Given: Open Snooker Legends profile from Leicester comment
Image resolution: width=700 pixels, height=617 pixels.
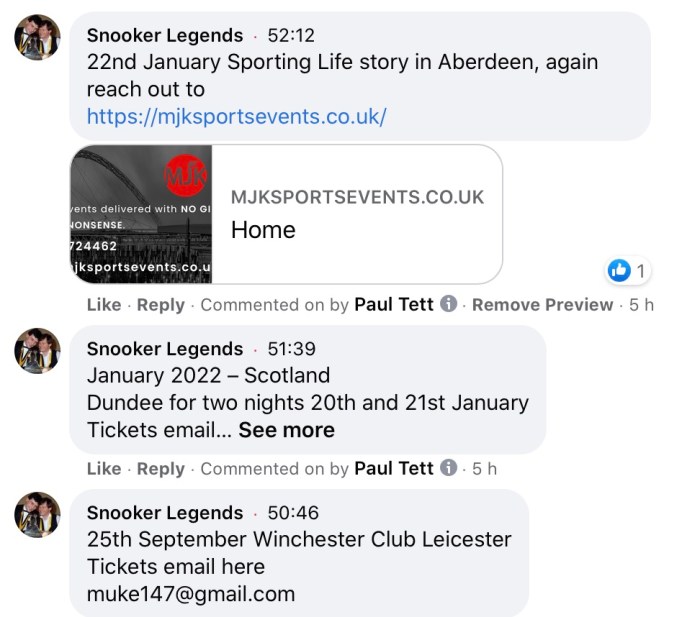Looking at the screenshot, I should (x=165, y=513).
